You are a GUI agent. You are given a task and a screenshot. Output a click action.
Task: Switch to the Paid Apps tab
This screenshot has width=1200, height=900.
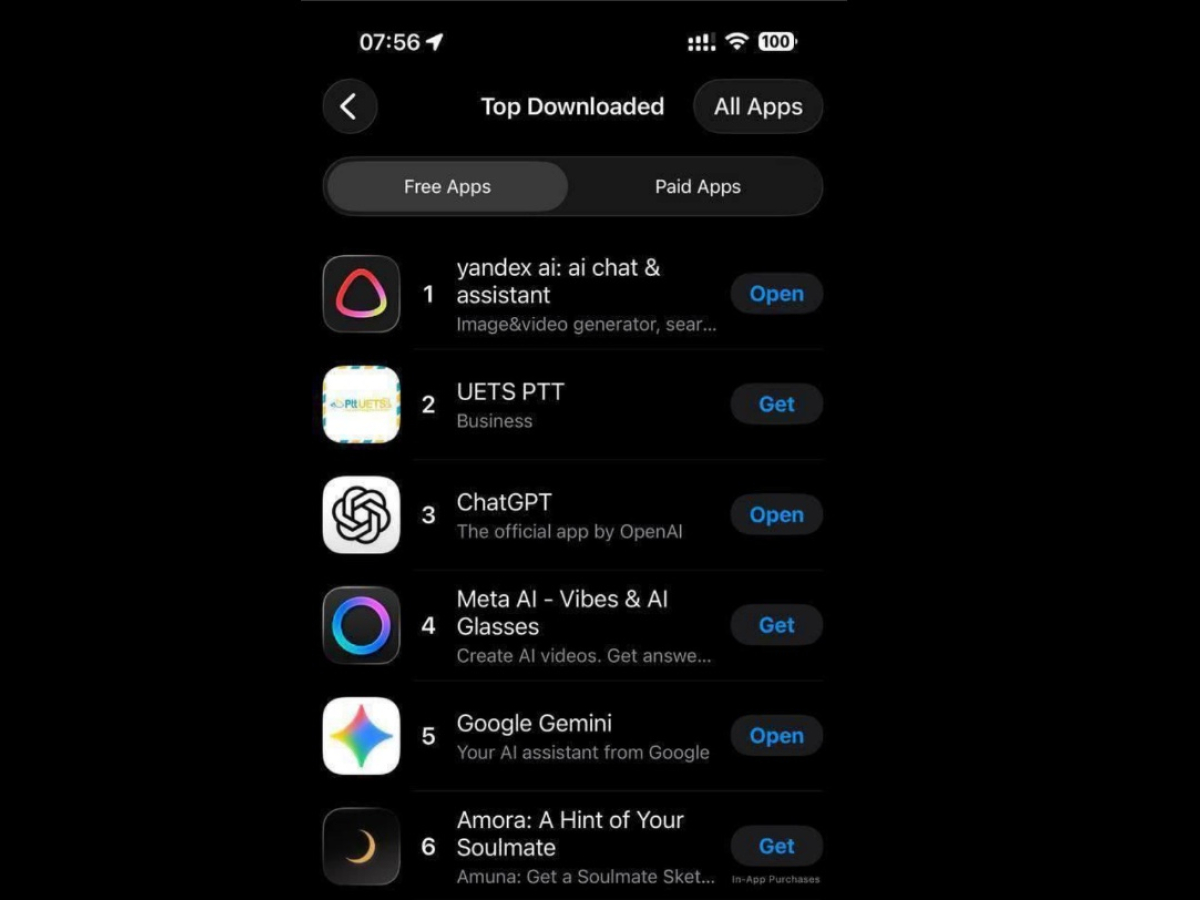[697, 187]
